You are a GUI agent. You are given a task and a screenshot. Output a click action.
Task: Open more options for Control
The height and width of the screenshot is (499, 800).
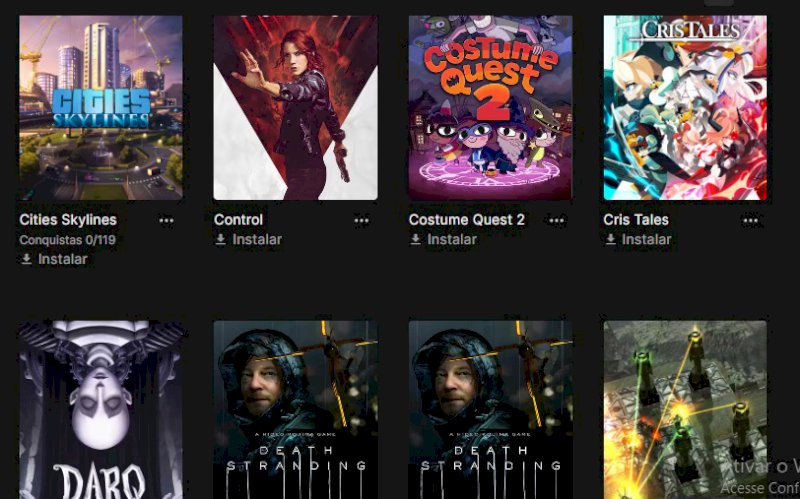[361, 220]
